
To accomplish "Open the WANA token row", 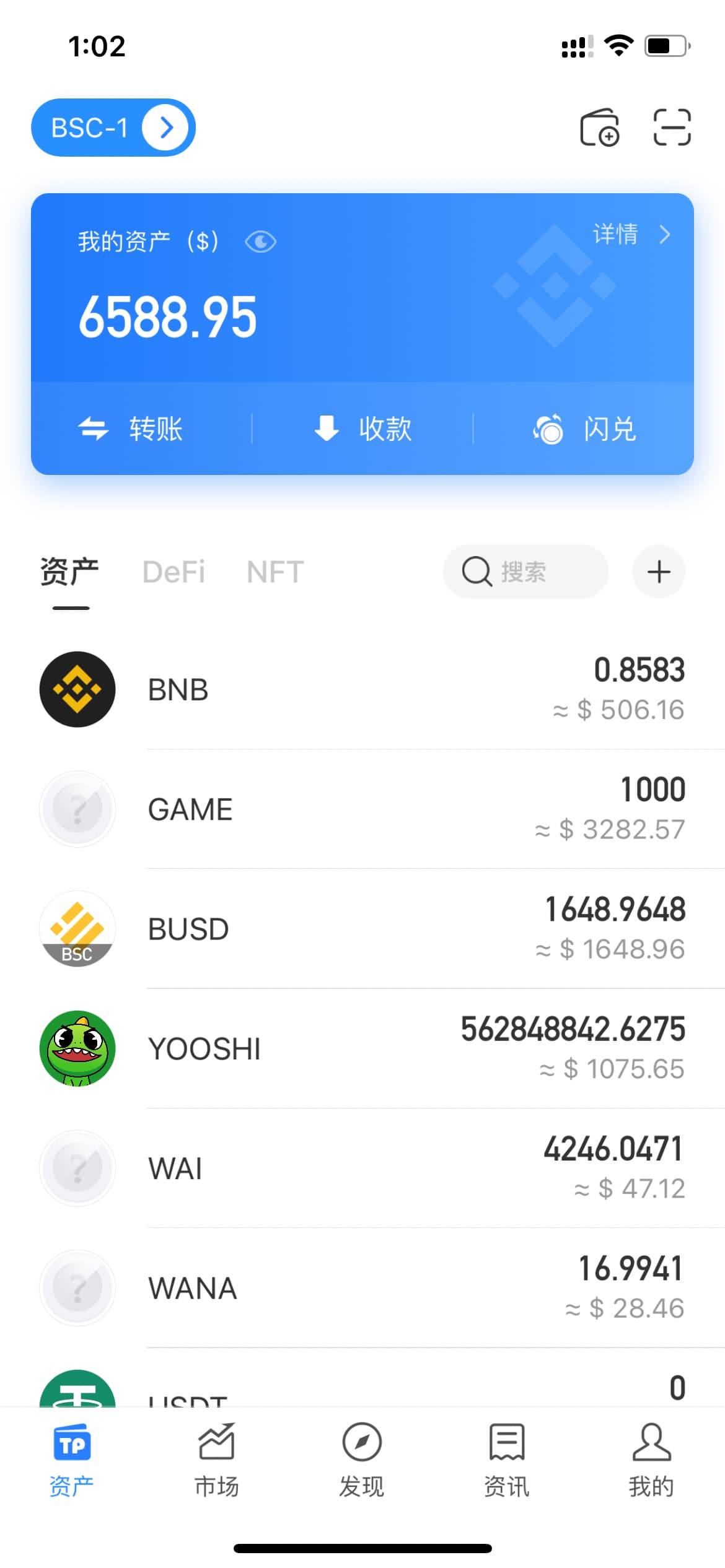I will 362,1288.
